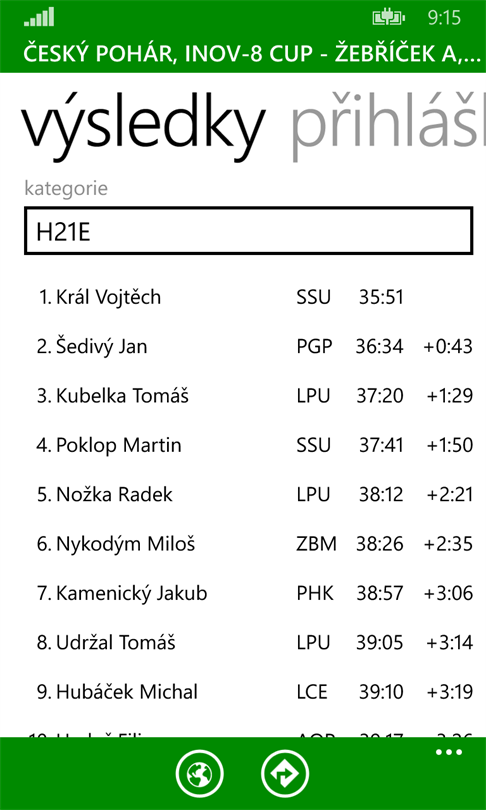View result row Udržal Tomáš
Screen dimensions: 486x810
pyautogui.click(x=248, y=643)
